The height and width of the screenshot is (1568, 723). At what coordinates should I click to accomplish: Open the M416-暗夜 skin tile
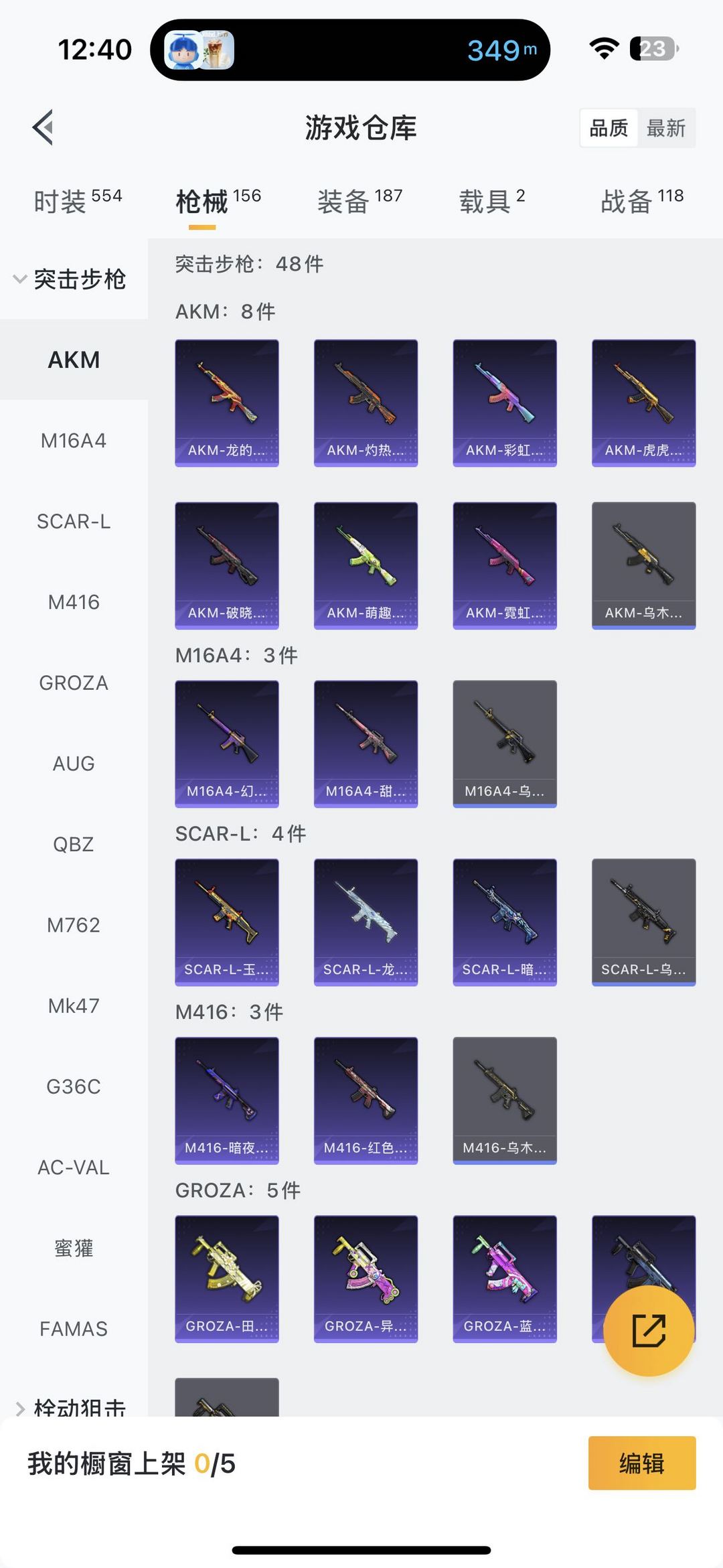point(227,1100)
